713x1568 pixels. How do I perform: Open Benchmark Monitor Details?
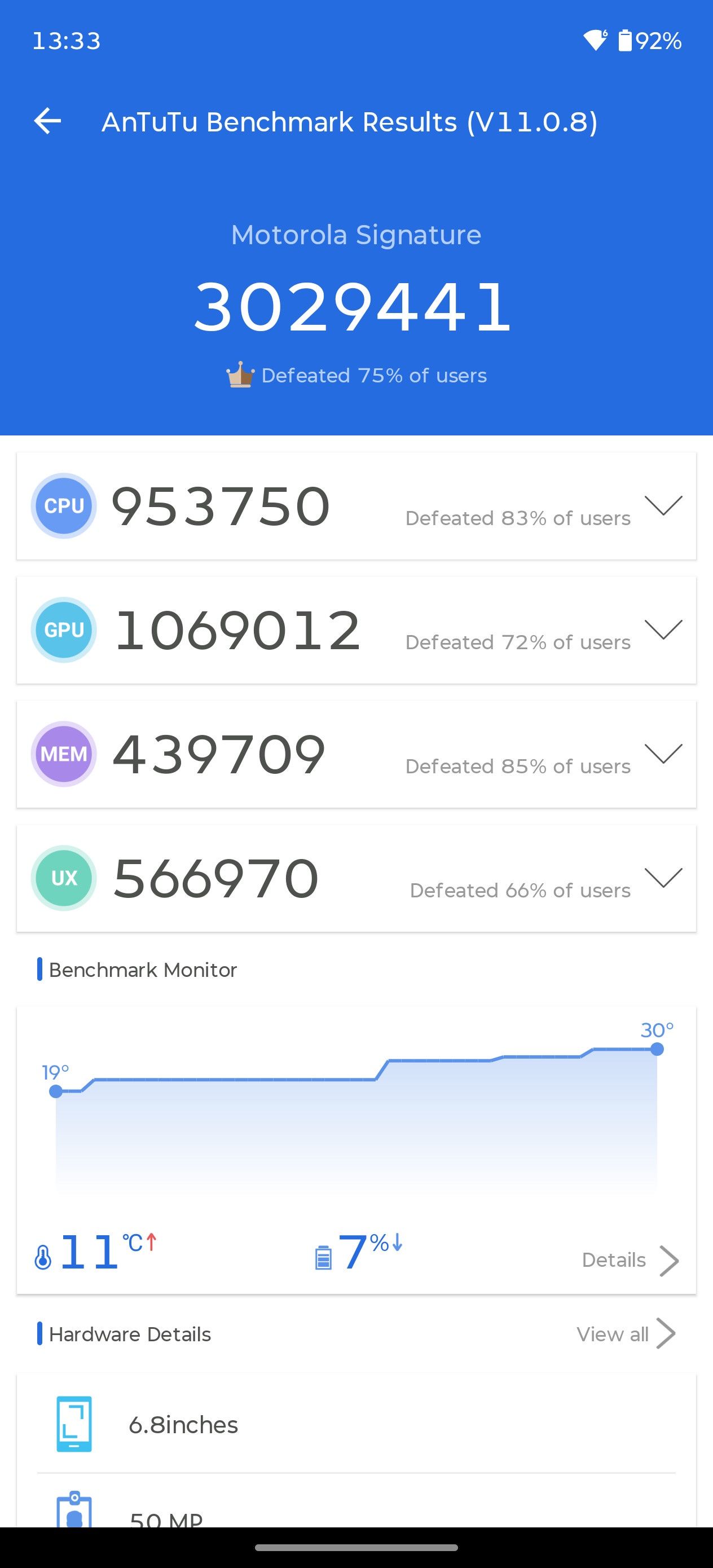point(630,1260)
